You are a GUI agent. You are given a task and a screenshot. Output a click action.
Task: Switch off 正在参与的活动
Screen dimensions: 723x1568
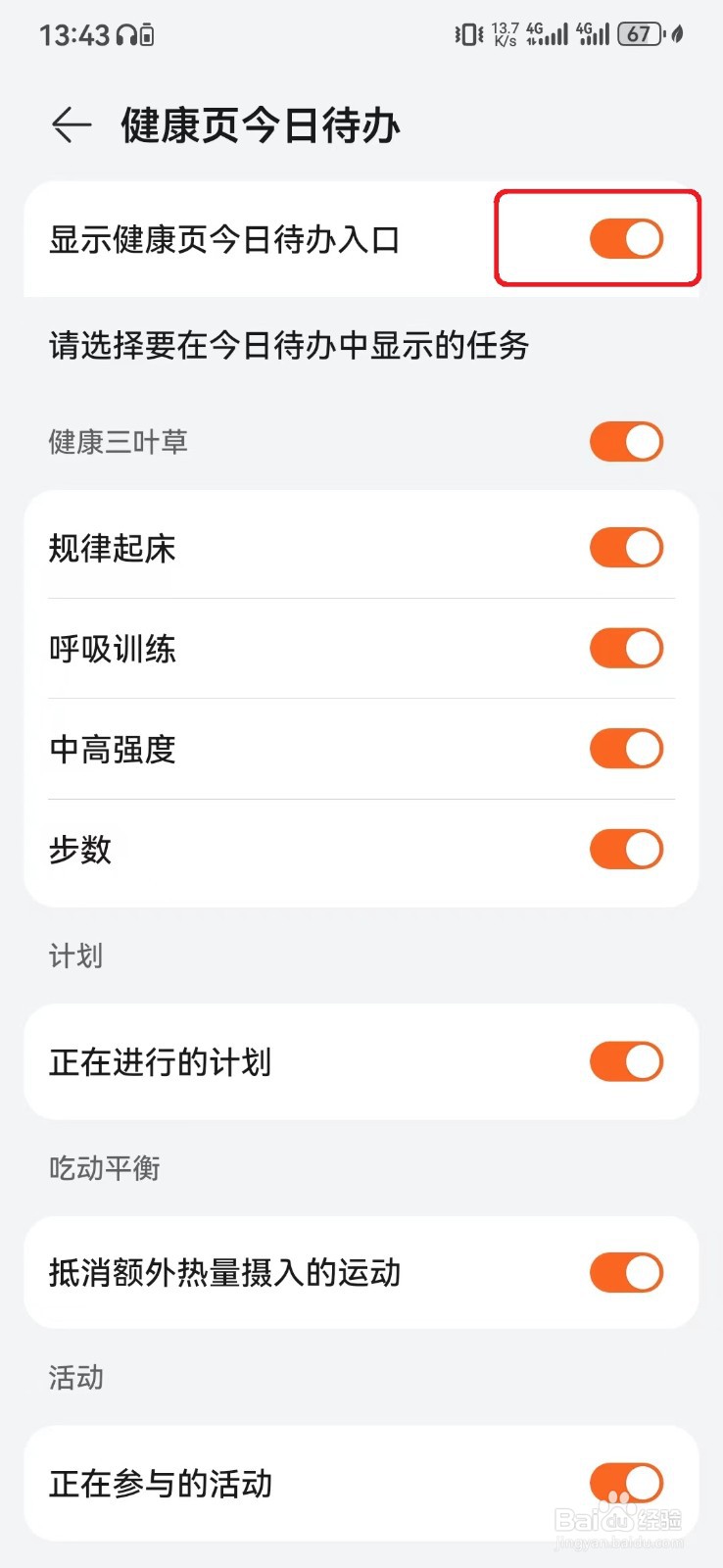coord(626,1484)
